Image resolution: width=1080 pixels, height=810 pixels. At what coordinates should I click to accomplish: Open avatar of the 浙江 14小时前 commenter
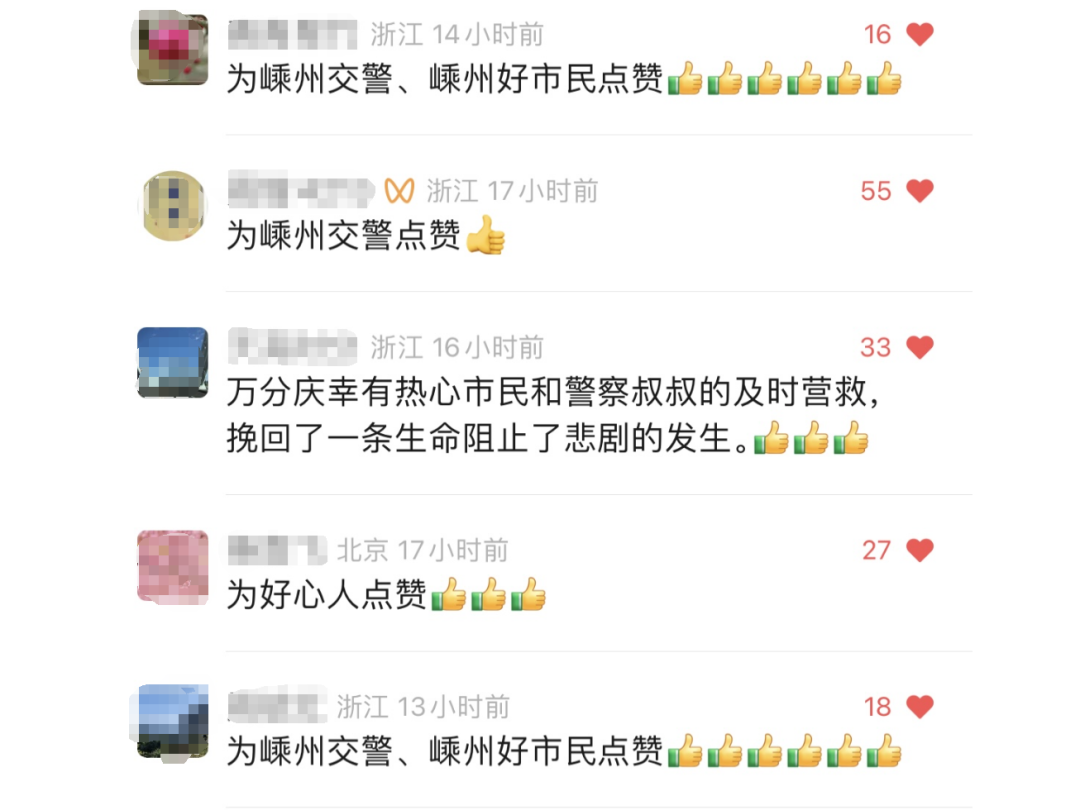(x=172, y=49)
